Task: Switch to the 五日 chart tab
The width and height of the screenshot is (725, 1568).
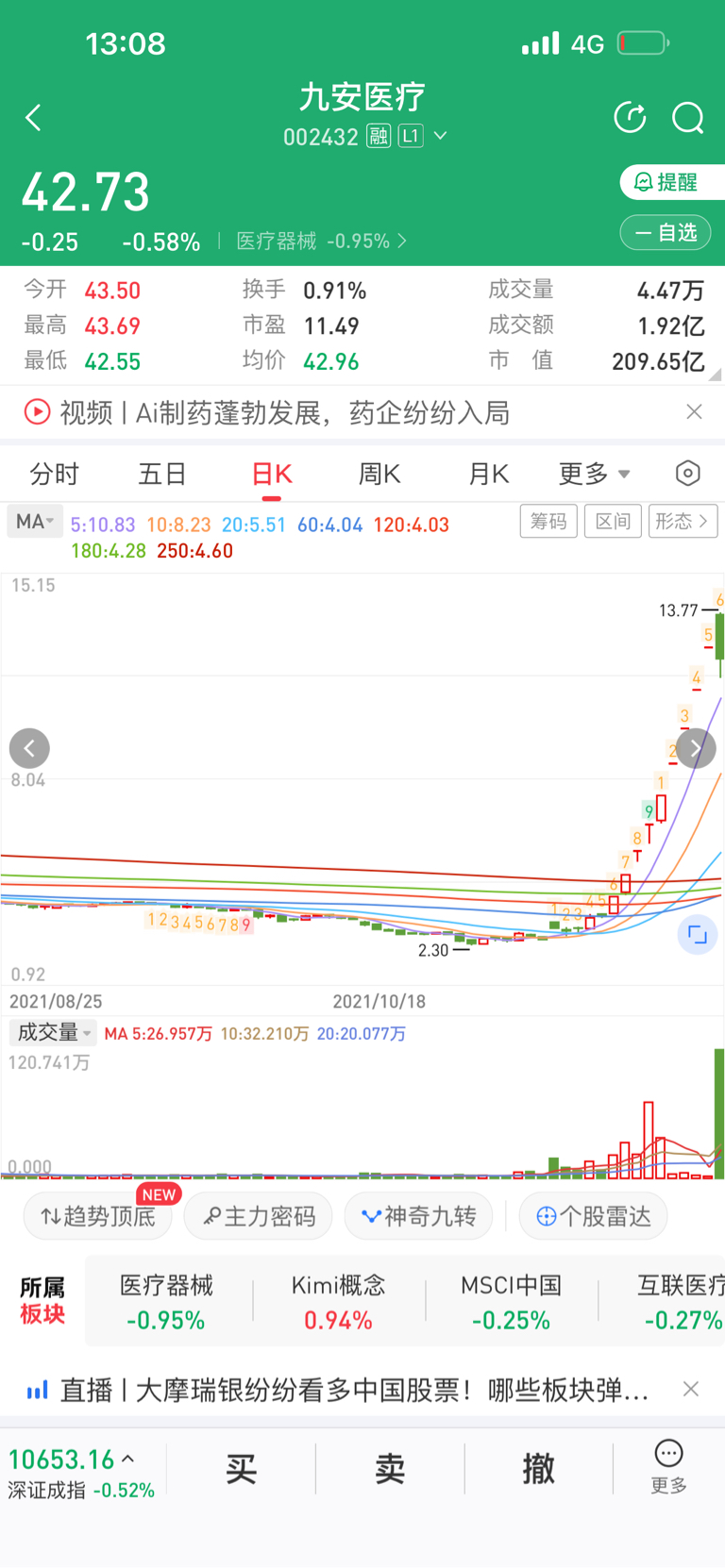Action: pyautogui.click(x=162, y=474)
